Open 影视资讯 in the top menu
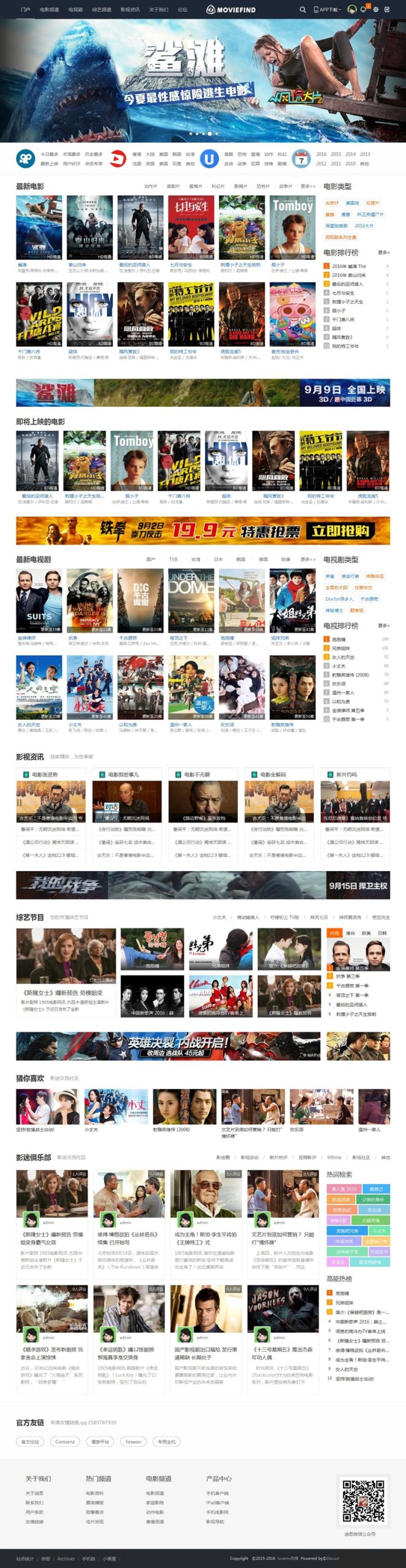Image resolution: width=406 pixels, height=1568 pixels. coord(130,10)
